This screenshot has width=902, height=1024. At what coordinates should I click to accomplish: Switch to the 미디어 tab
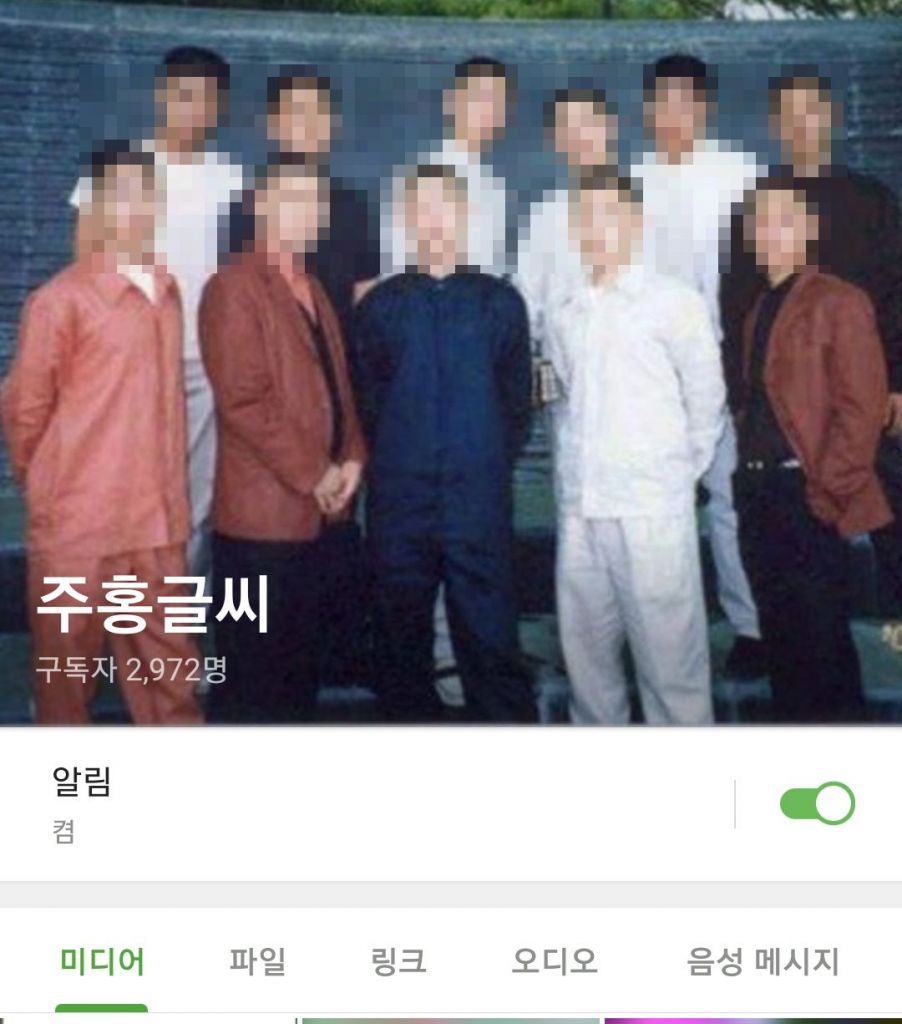[102, 962]
